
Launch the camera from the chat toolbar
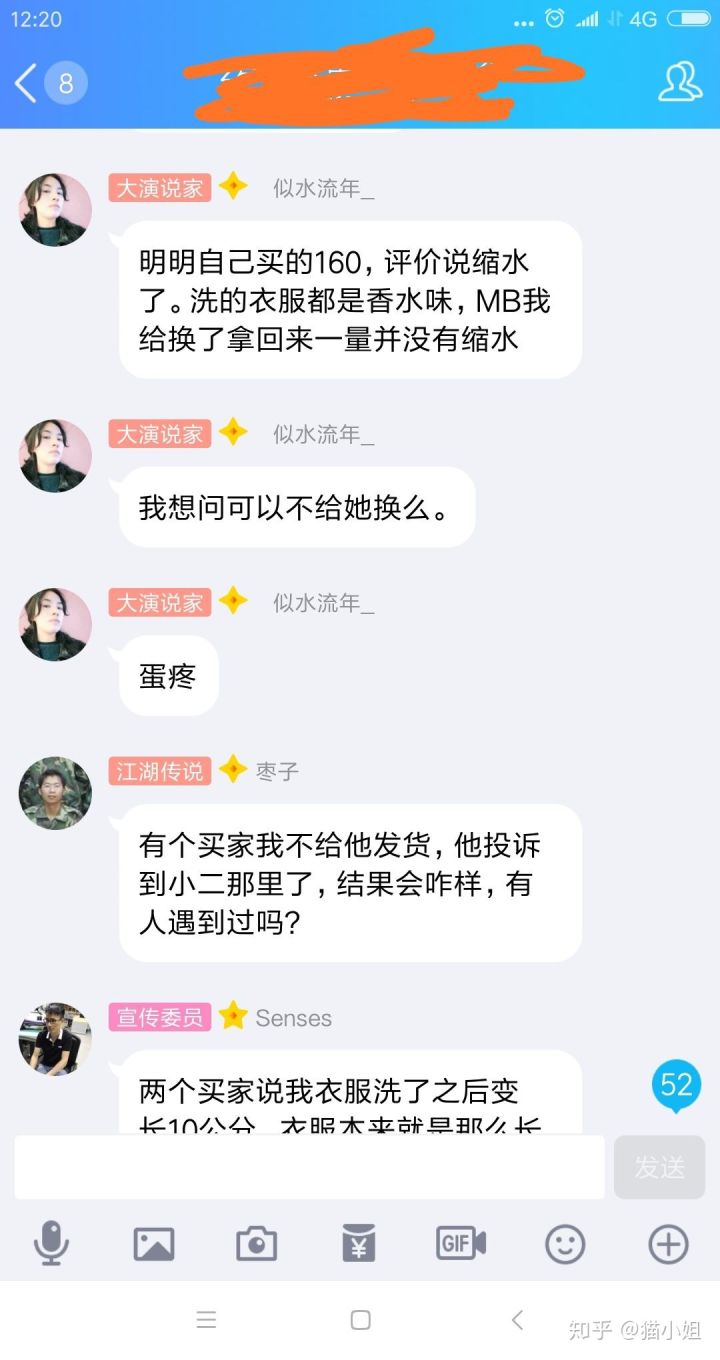click(256, 1244)
